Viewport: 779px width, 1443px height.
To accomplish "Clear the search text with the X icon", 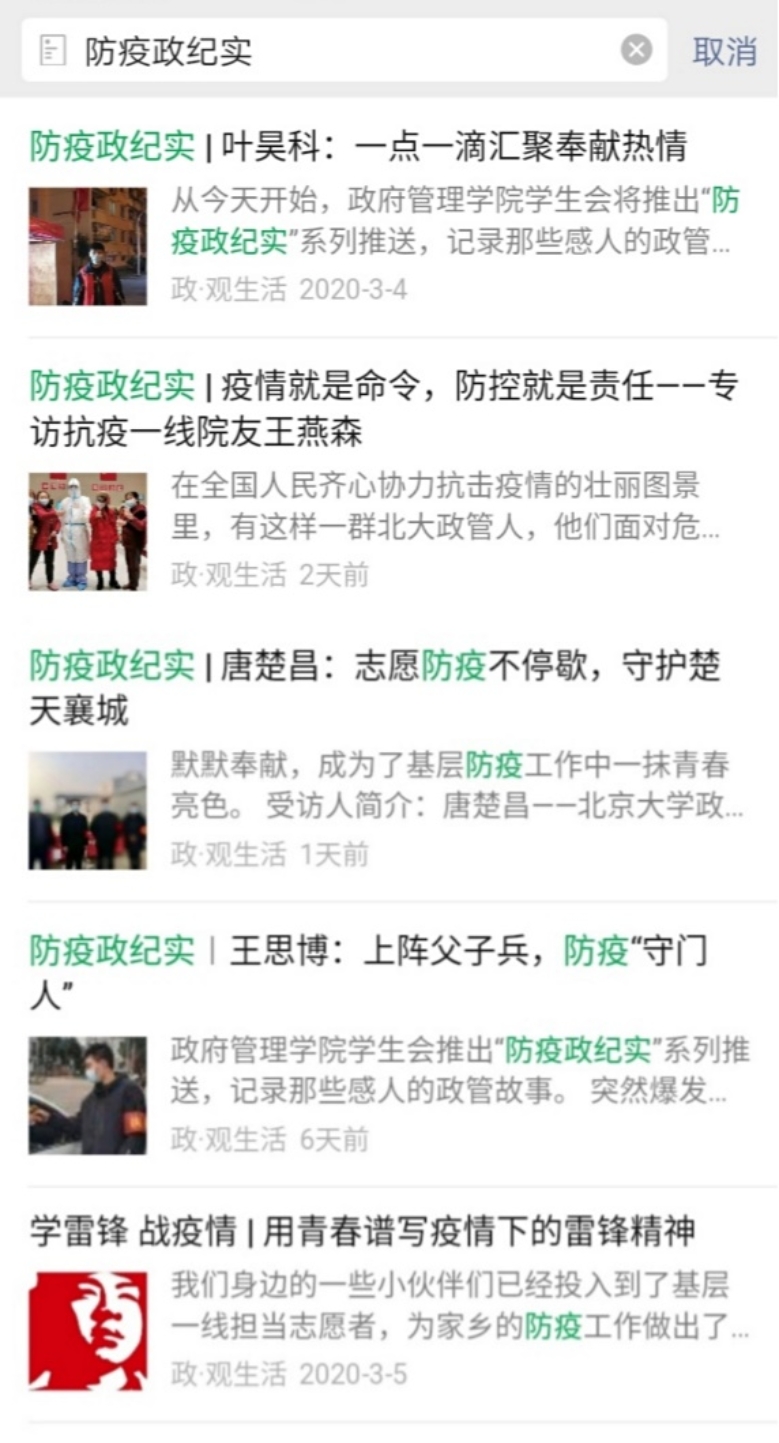I will tap(636, 50).
